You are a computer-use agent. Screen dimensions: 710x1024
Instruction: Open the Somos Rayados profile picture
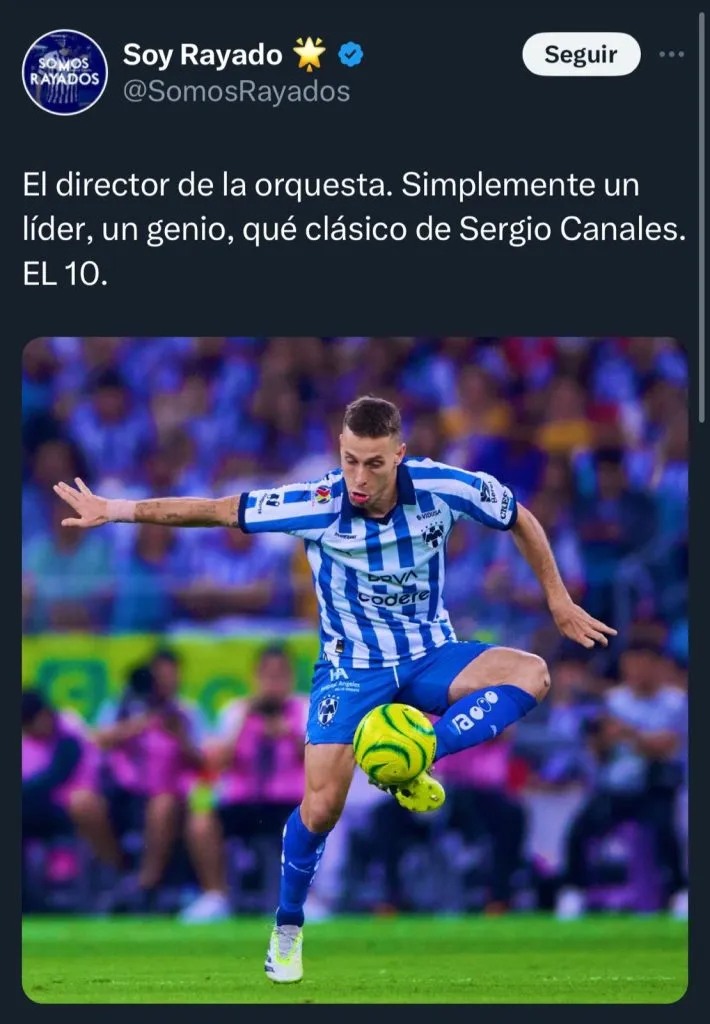tap(65, 72)
